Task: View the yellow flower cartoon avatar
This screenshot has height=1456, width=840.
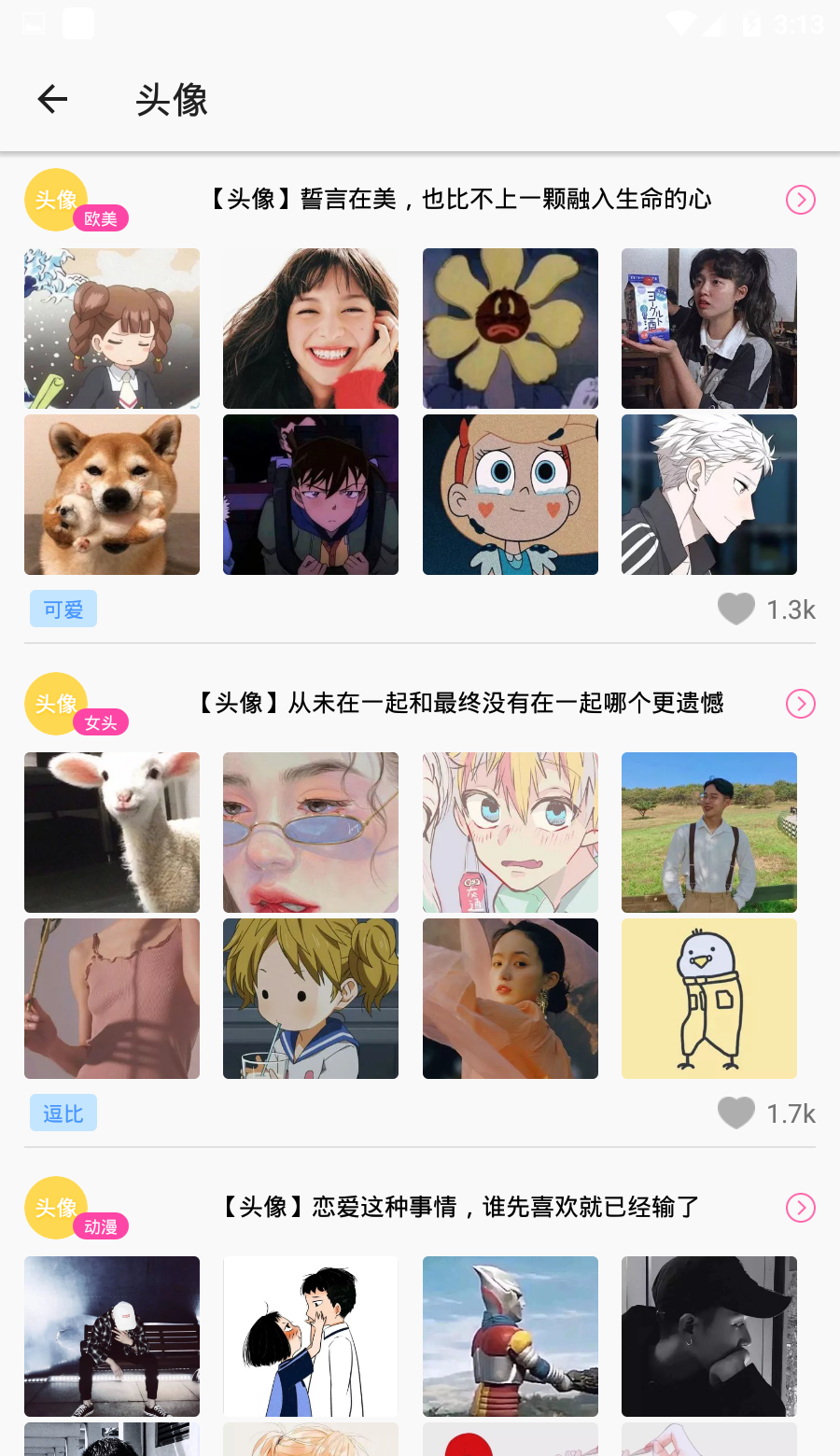Action: tap(511, 329)
